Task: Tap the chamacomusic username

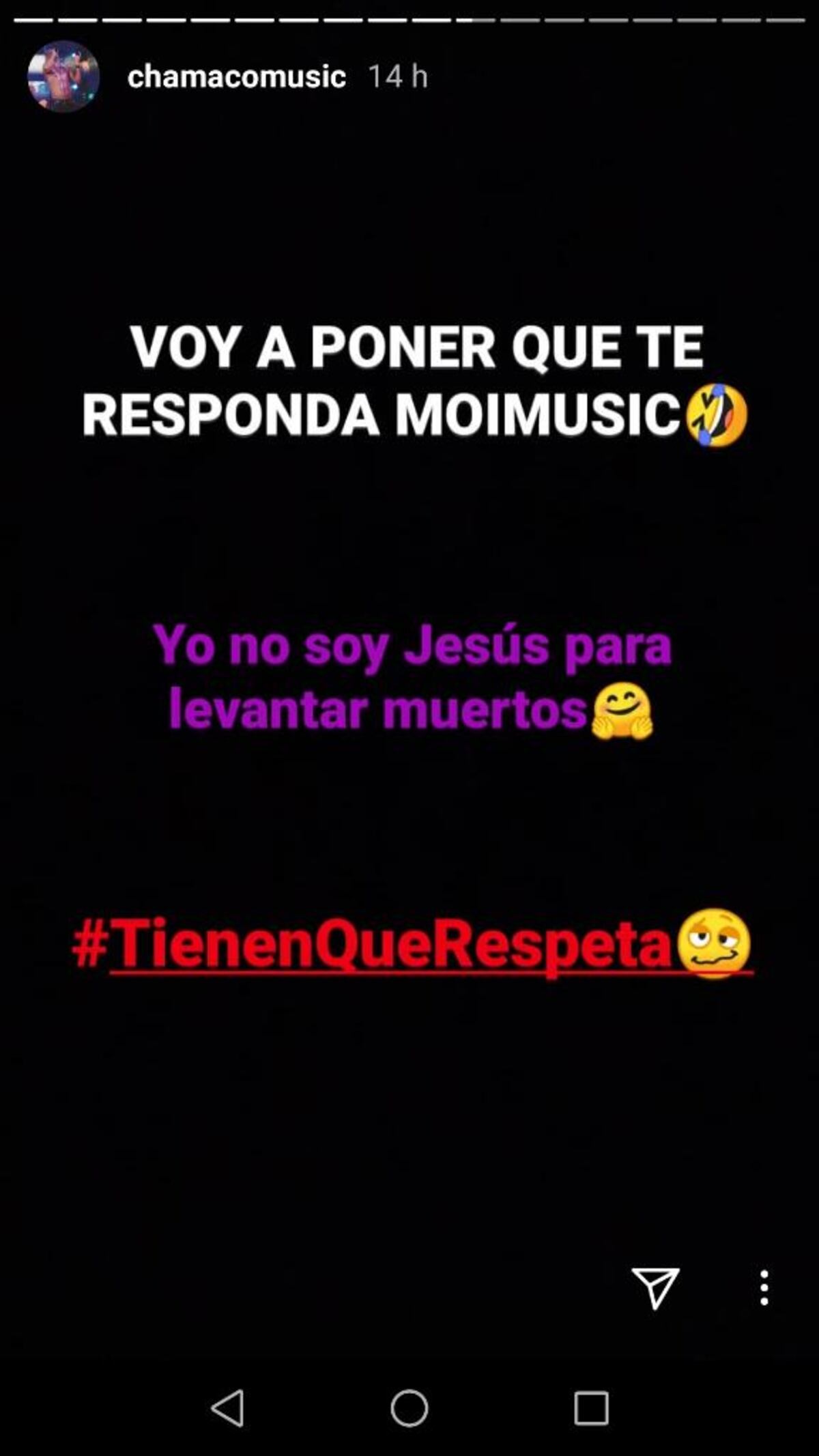Action: click(x=236, y=76)
